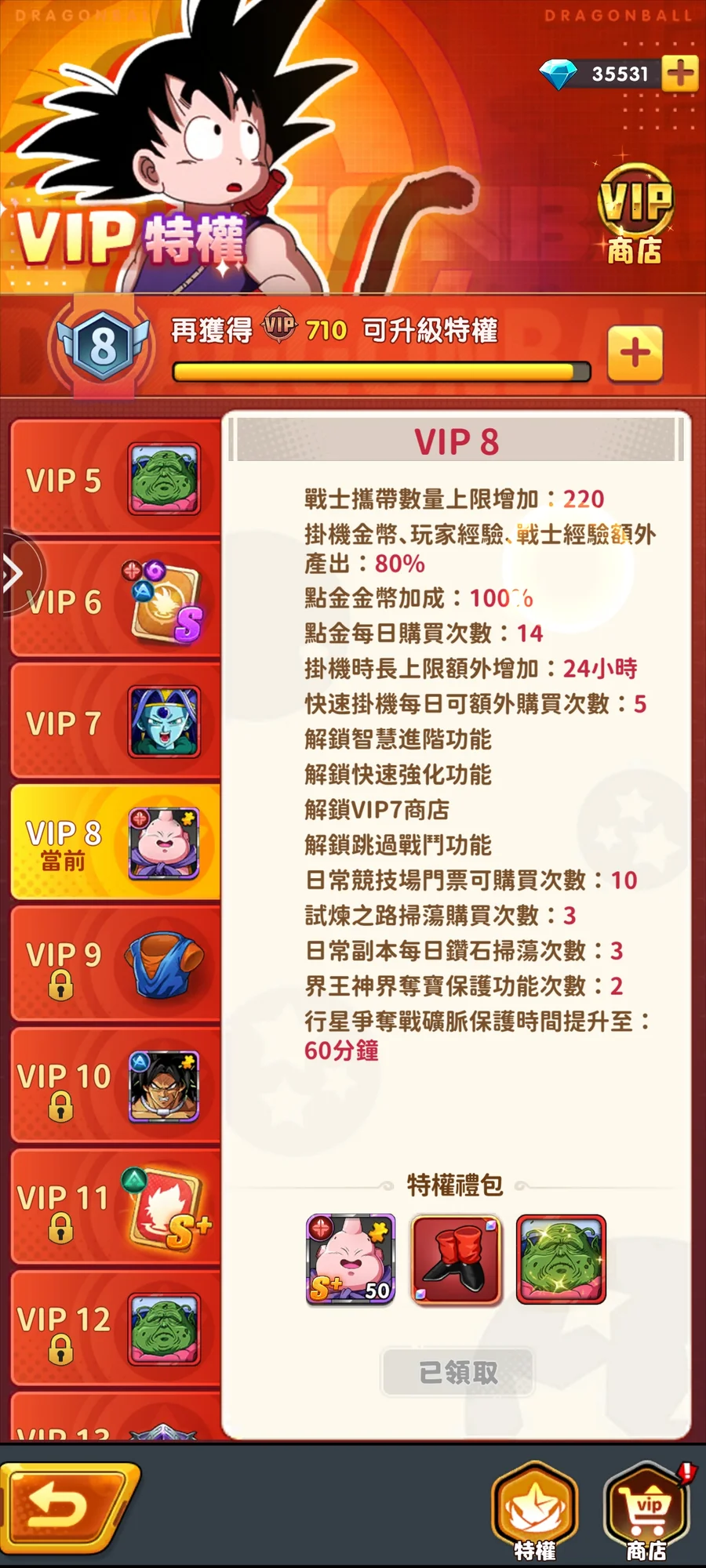Add more diamonds with the plus button
Image resolution: width=706 pixels, height=1568 pixels.
pos(679,74)
